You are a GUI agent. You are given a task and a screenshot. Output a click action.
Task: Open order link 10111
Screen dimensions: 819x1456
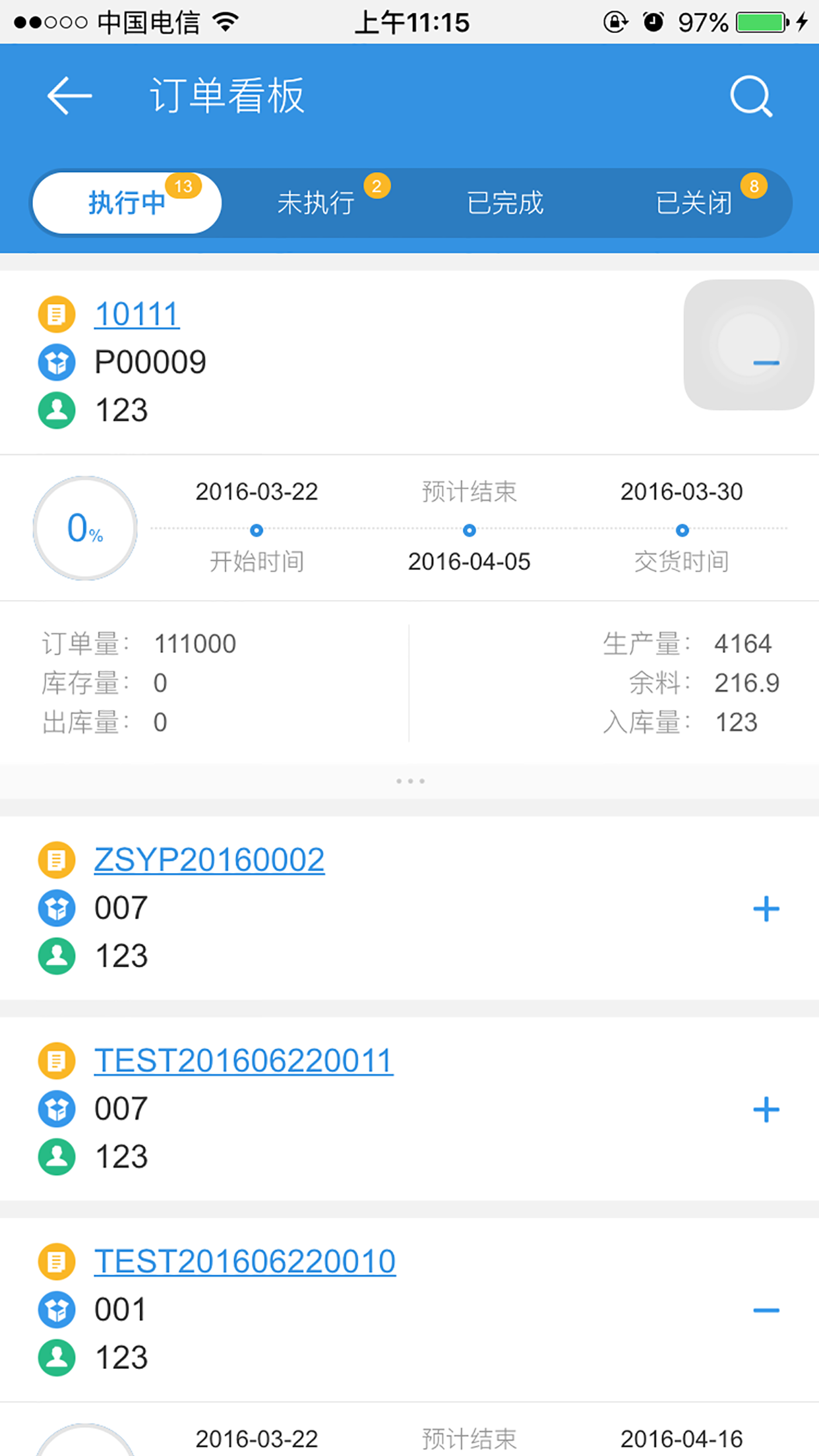click(136, 314)
